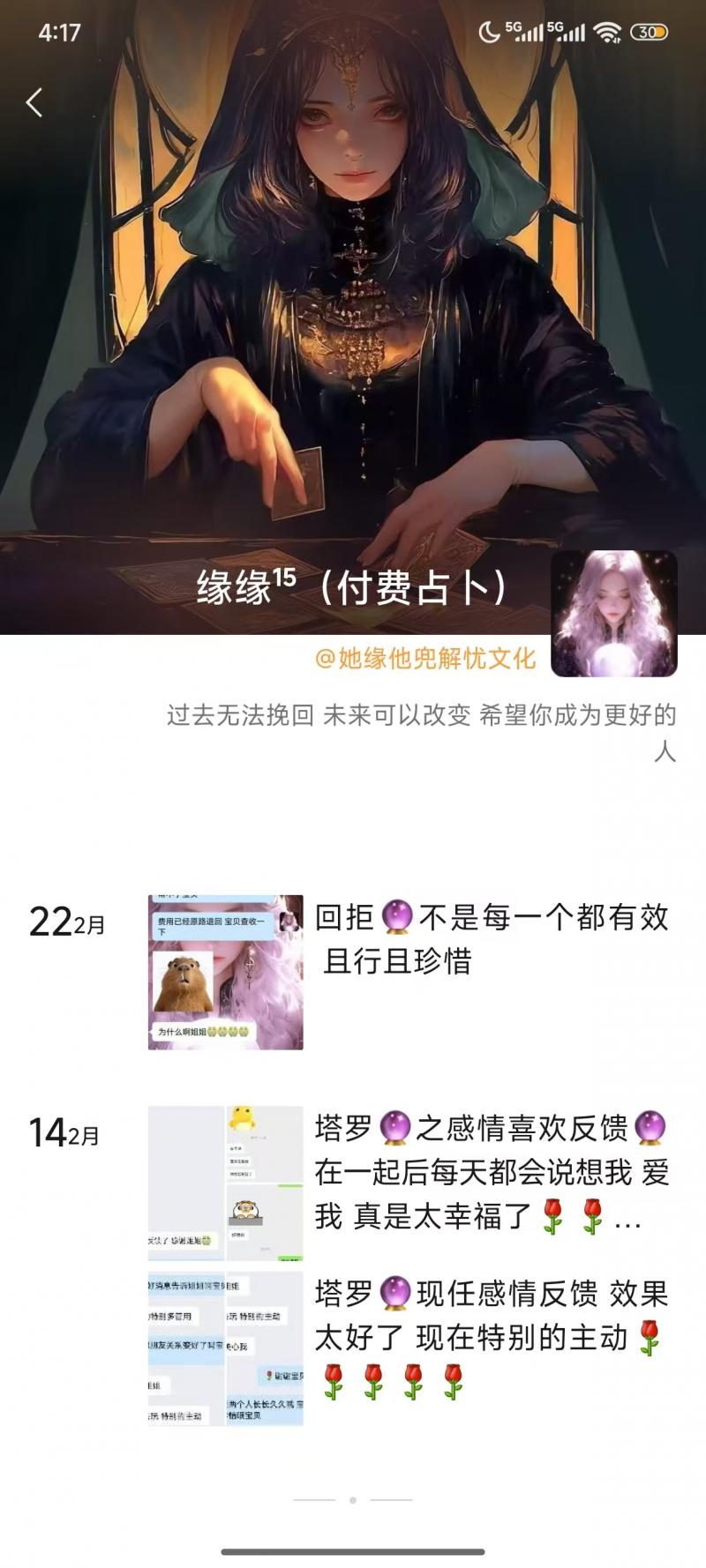706x1568 pixels.
Task: Read the post 塔罗之感情喜欢反馈
Action: click(491, 1172)
